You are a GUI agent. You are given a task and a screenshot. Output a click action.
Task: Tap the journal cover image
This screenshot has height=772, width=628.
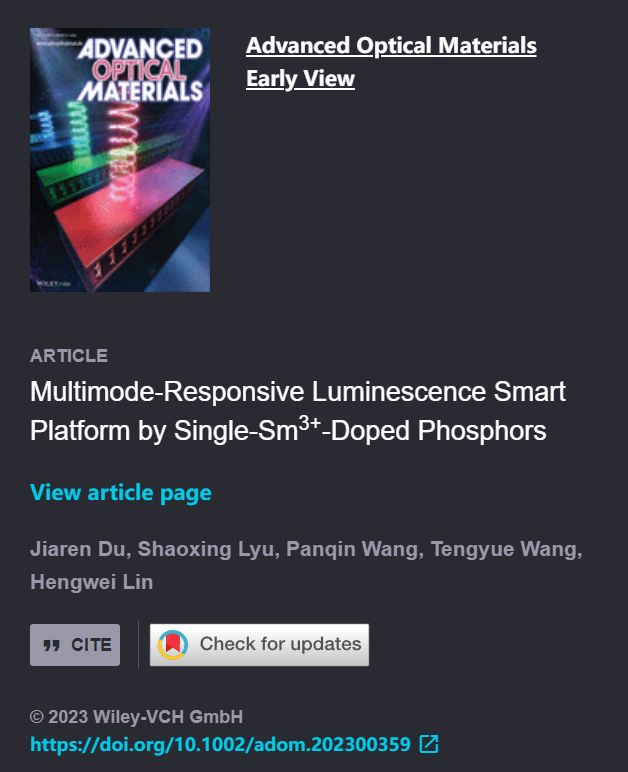pos(120,160)
